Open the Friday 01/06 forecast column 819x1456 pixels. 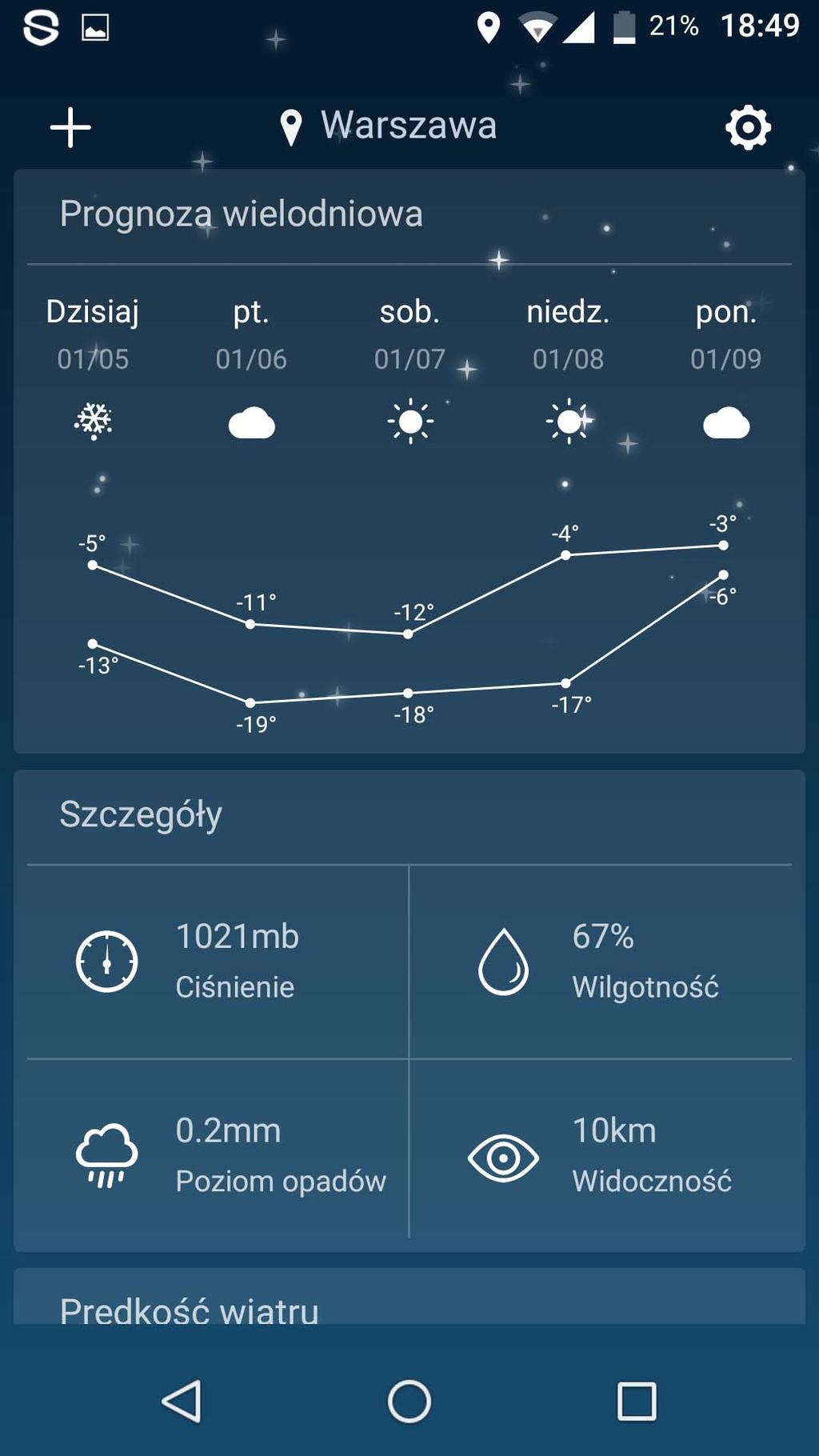251,368
